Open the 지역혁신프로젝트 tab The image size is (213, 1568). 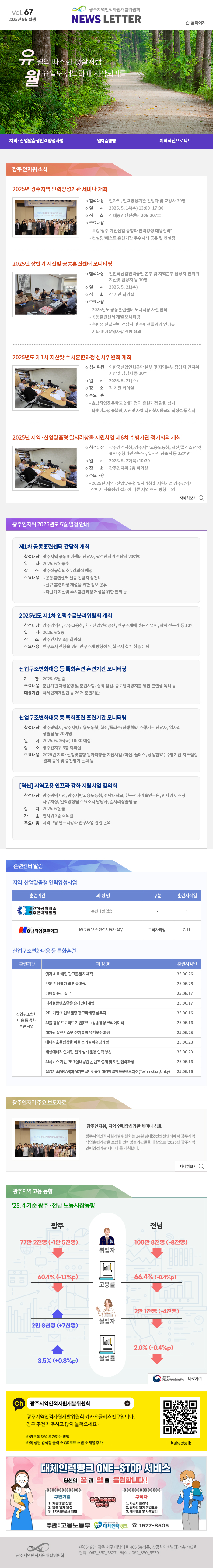(175, 141)
